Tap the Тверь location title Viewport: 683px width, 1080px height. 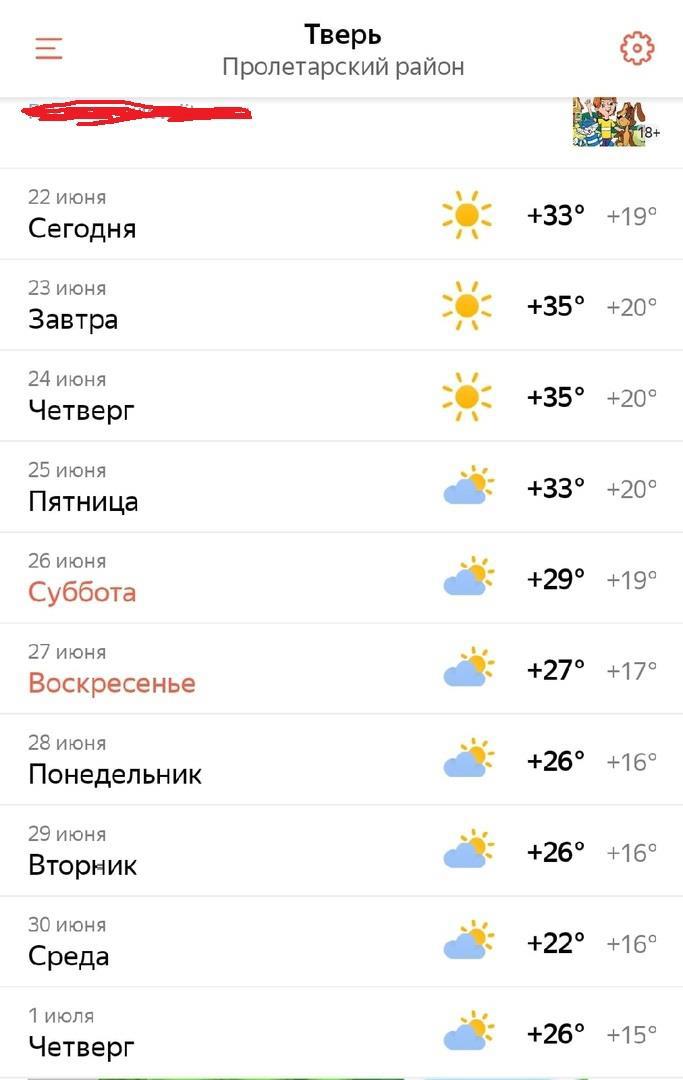pyautogui.click(x=342, y=35)
